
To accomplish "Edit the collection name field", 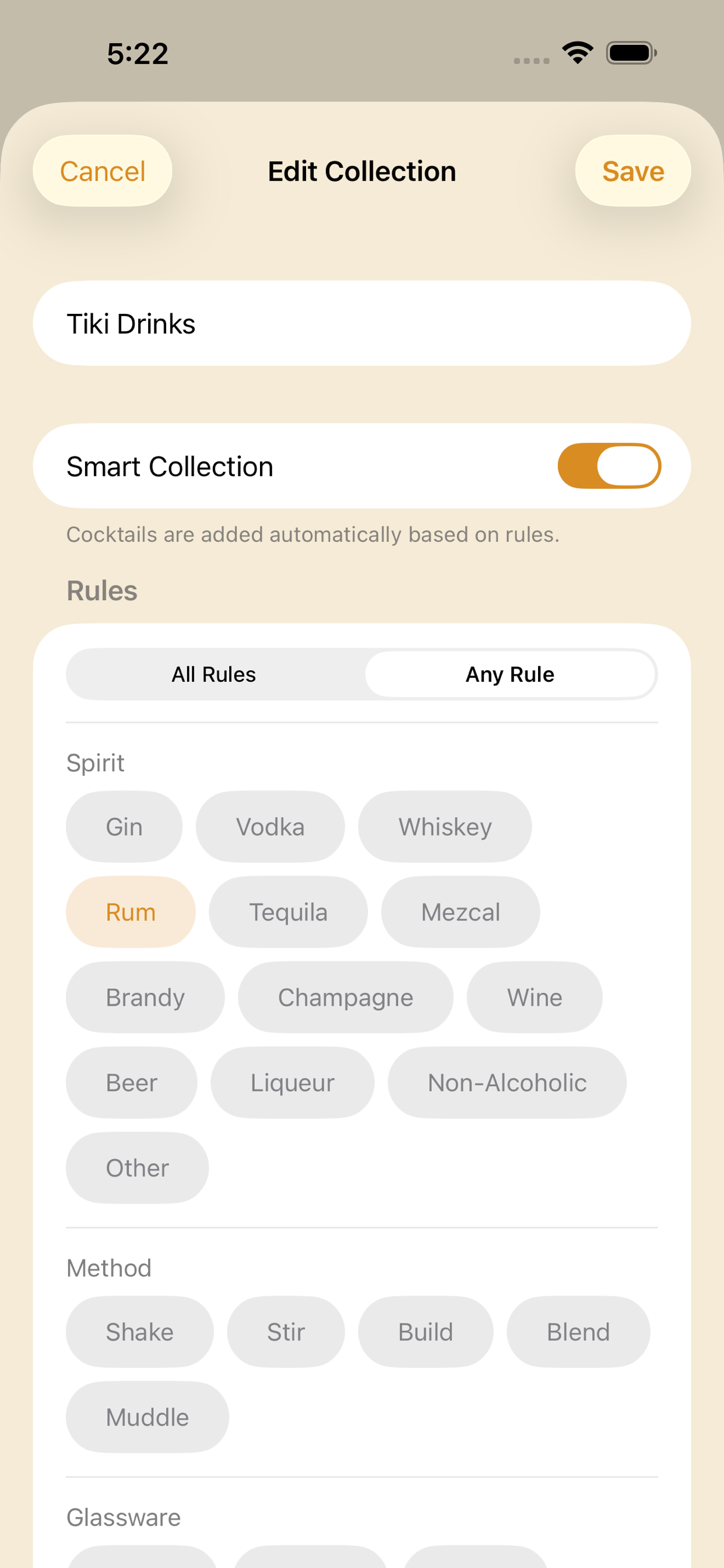I will 361,323.
